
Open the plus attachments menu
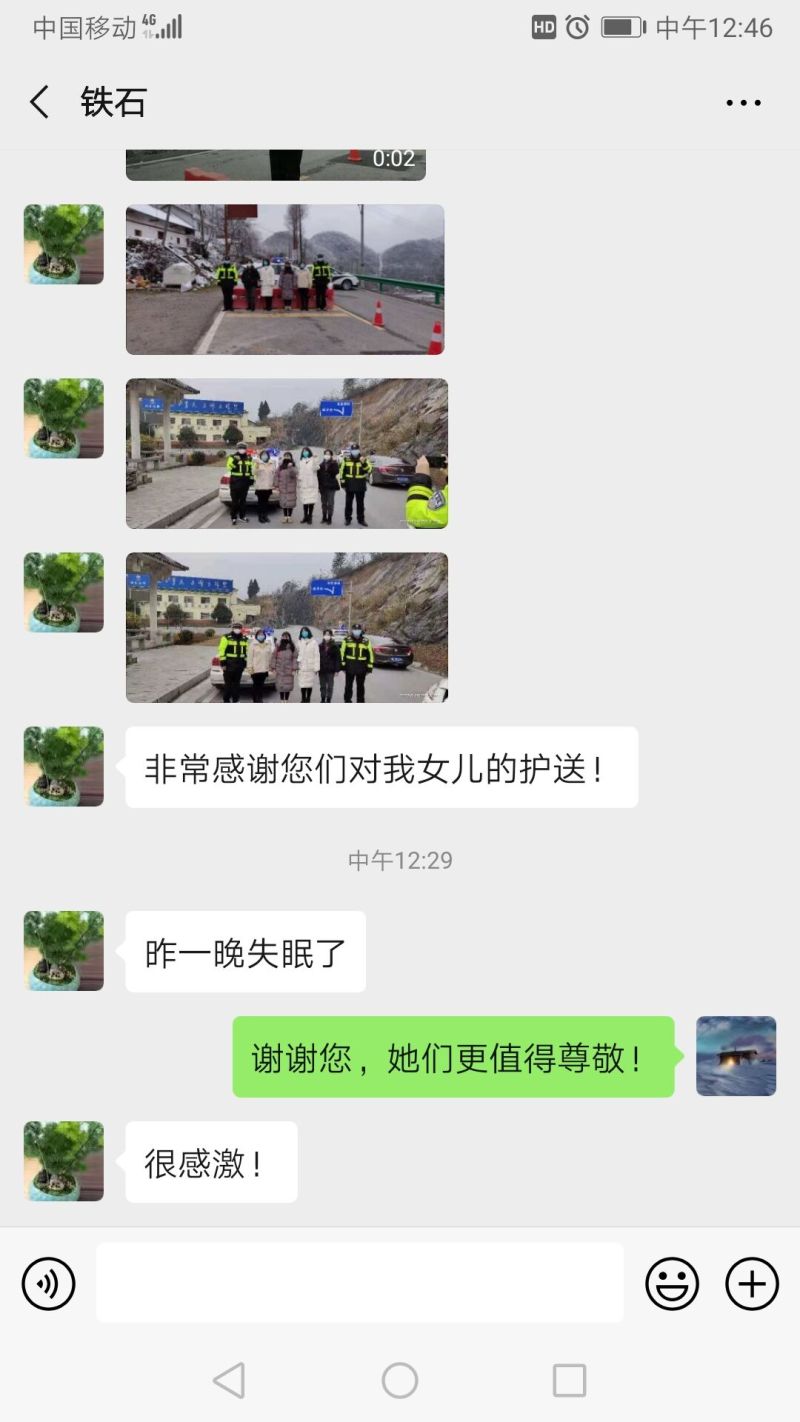[x=752, y=1283]
